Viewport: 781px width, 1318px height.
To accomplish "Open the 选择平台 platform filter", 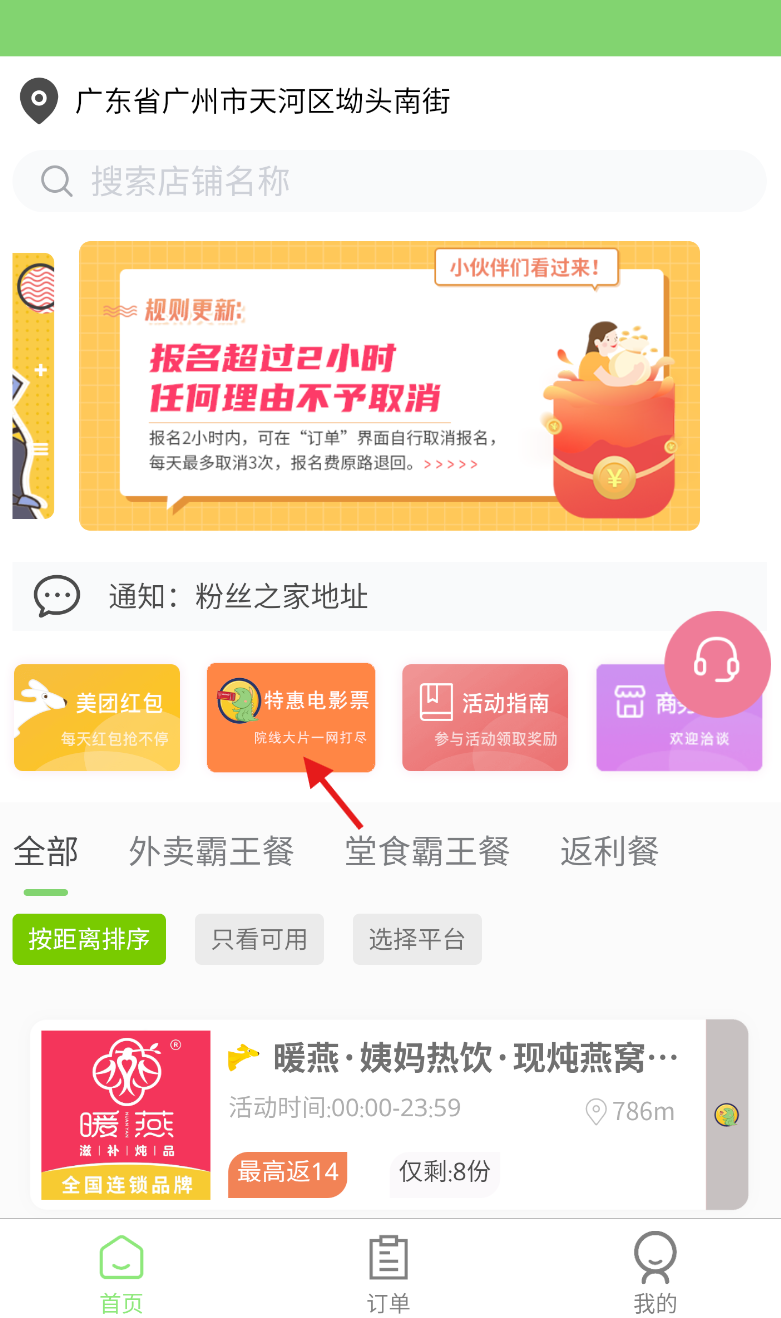I will pyautogui.click(x=417, y=939).
